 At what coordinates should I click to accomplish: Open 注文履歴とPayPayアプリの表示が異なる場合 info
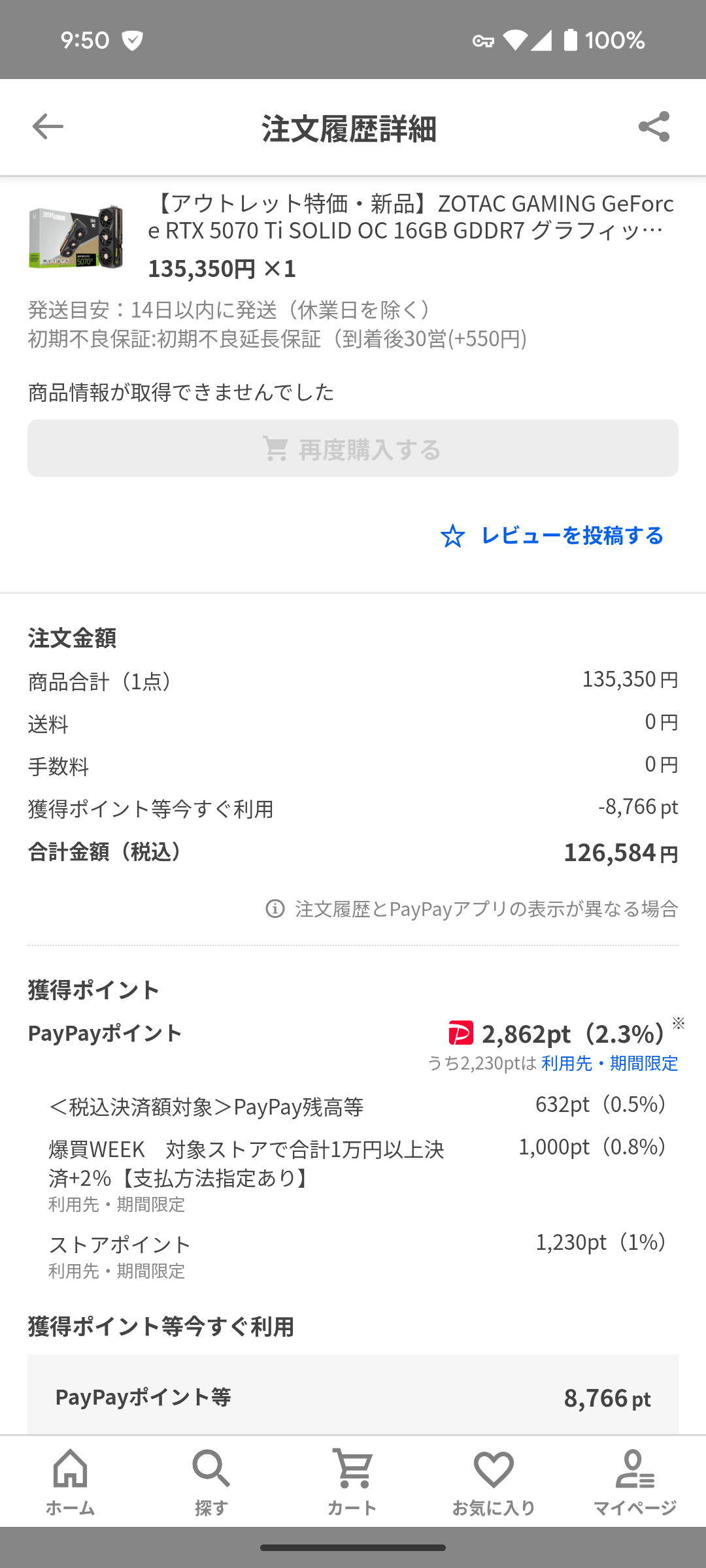tap(472, 909)
